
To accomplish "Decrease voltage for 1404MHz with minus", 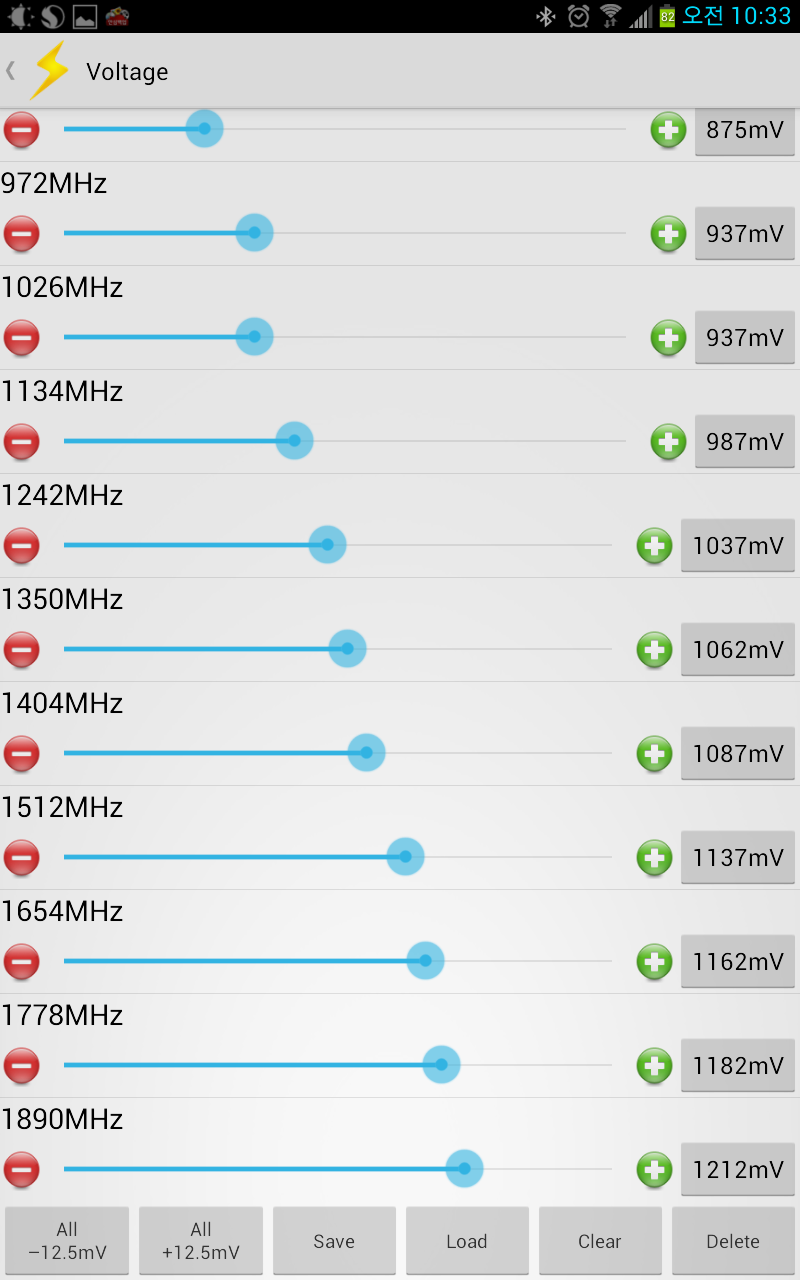I will point(21,754).
